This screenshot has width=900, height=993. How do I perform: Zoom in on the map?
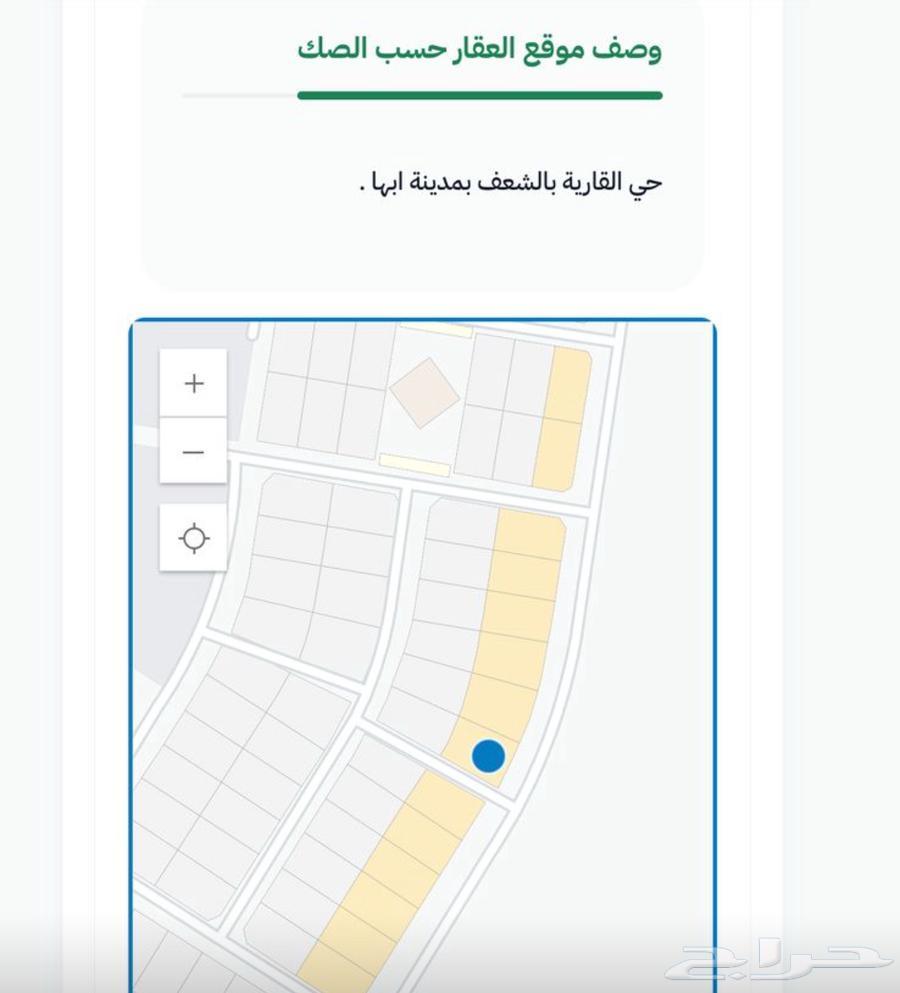pos(194,384)
